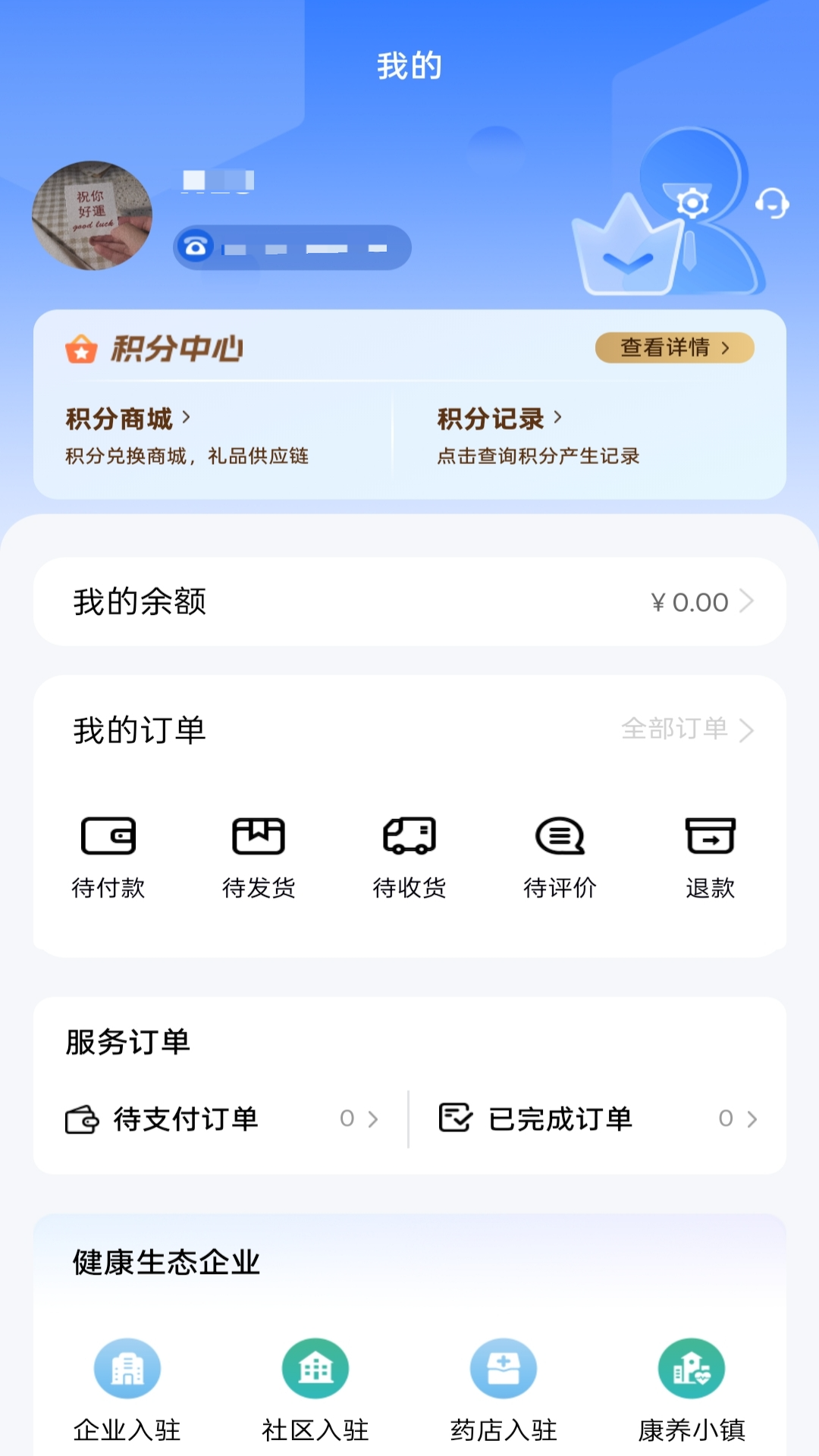The height and width of the screenshot is (1456, 819).
Task: Select the 社区入驻 community icon
Action: click(315, 1369)
